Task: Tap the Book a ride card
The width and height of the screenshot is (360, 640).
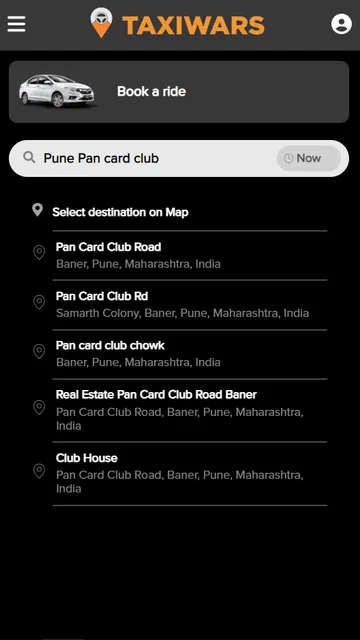Action: [179, 92]
